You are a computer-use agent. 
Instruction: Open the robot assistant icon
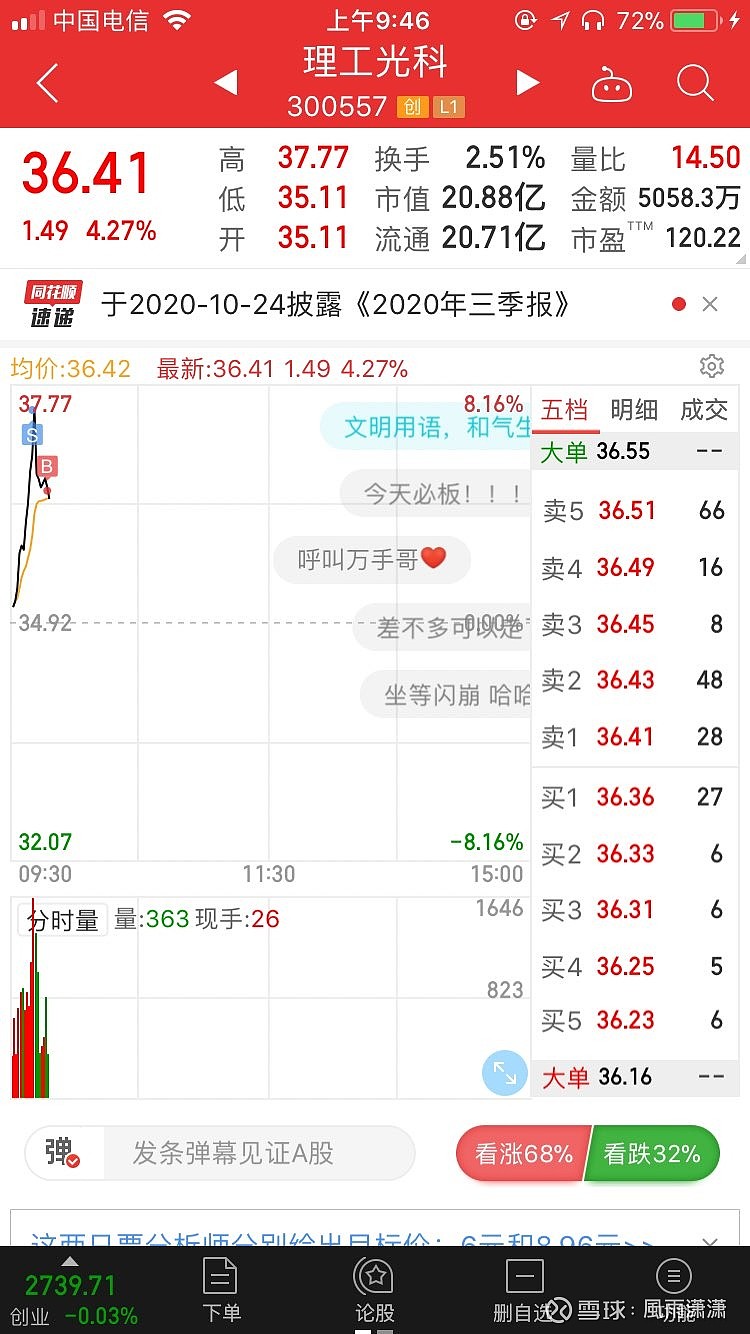tap(612, 85)
